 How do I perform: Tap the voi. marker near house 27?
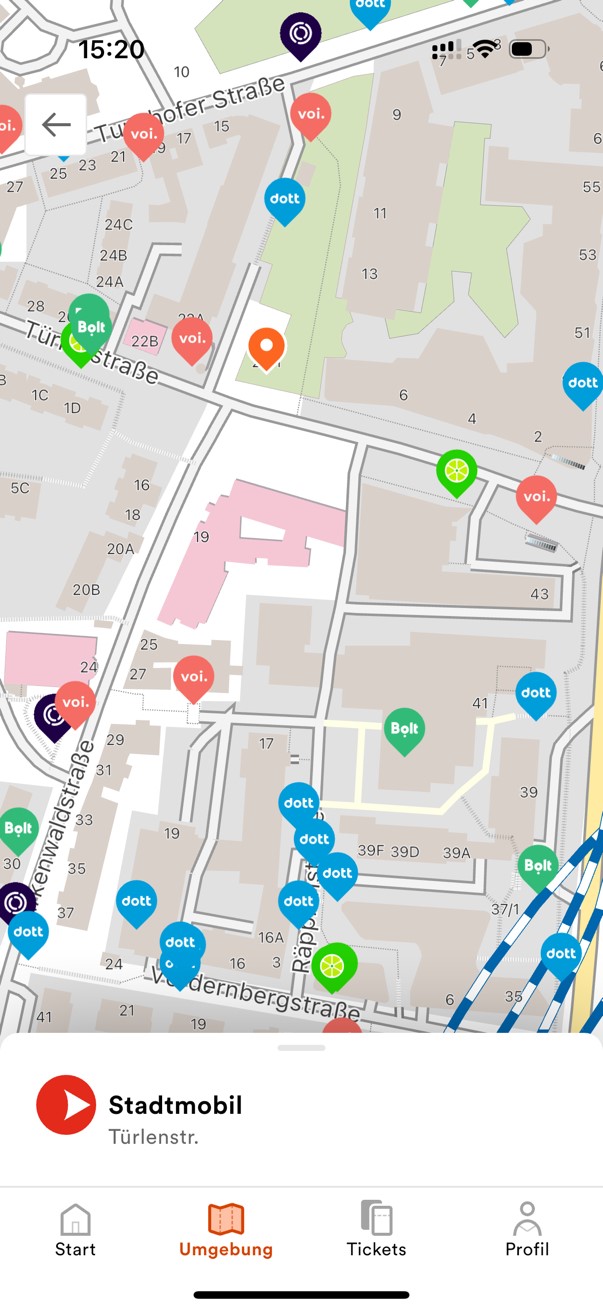click(x=194, y=676)
